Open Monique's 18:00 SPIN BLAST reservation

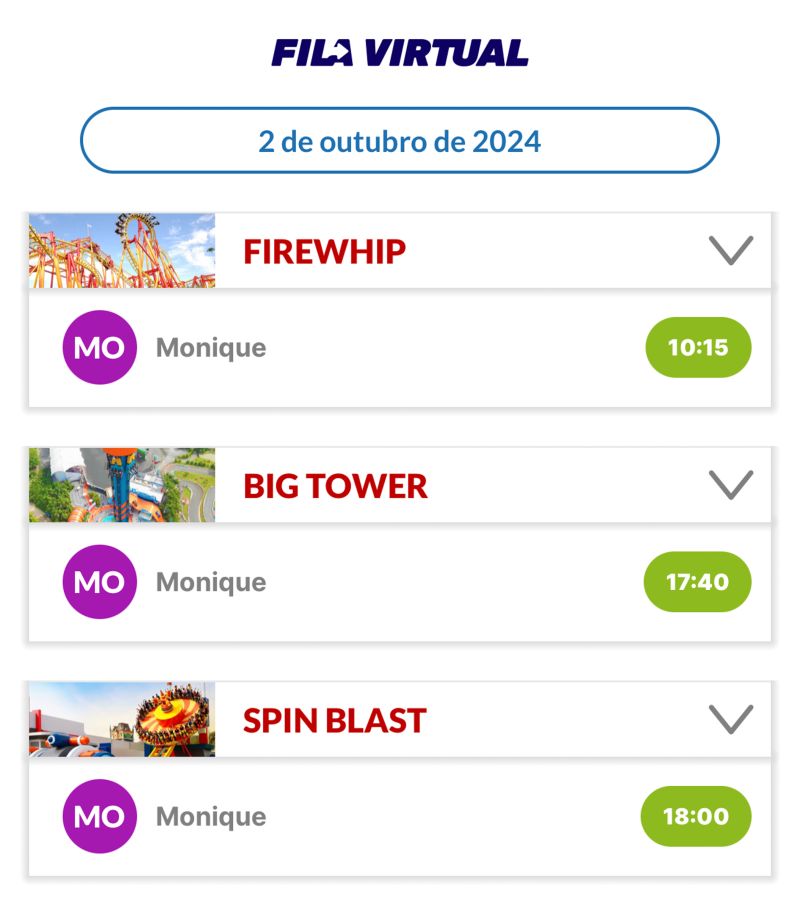(x=697, y=816)
